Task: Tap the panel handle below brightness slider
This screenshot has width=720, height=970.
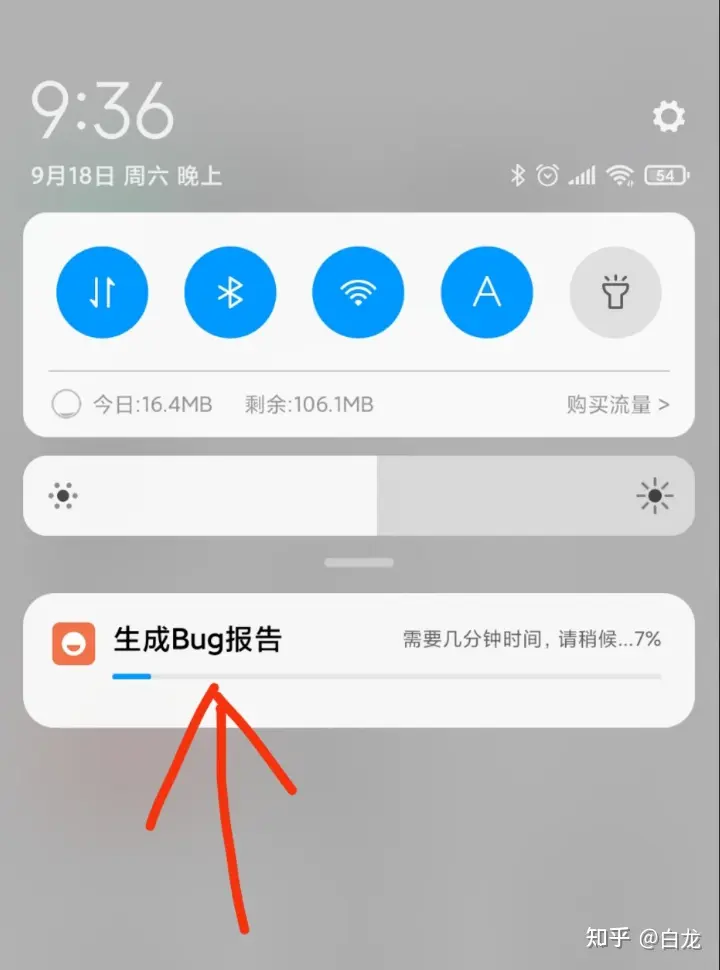Action: pyautogui.click(x=358, y=564)
